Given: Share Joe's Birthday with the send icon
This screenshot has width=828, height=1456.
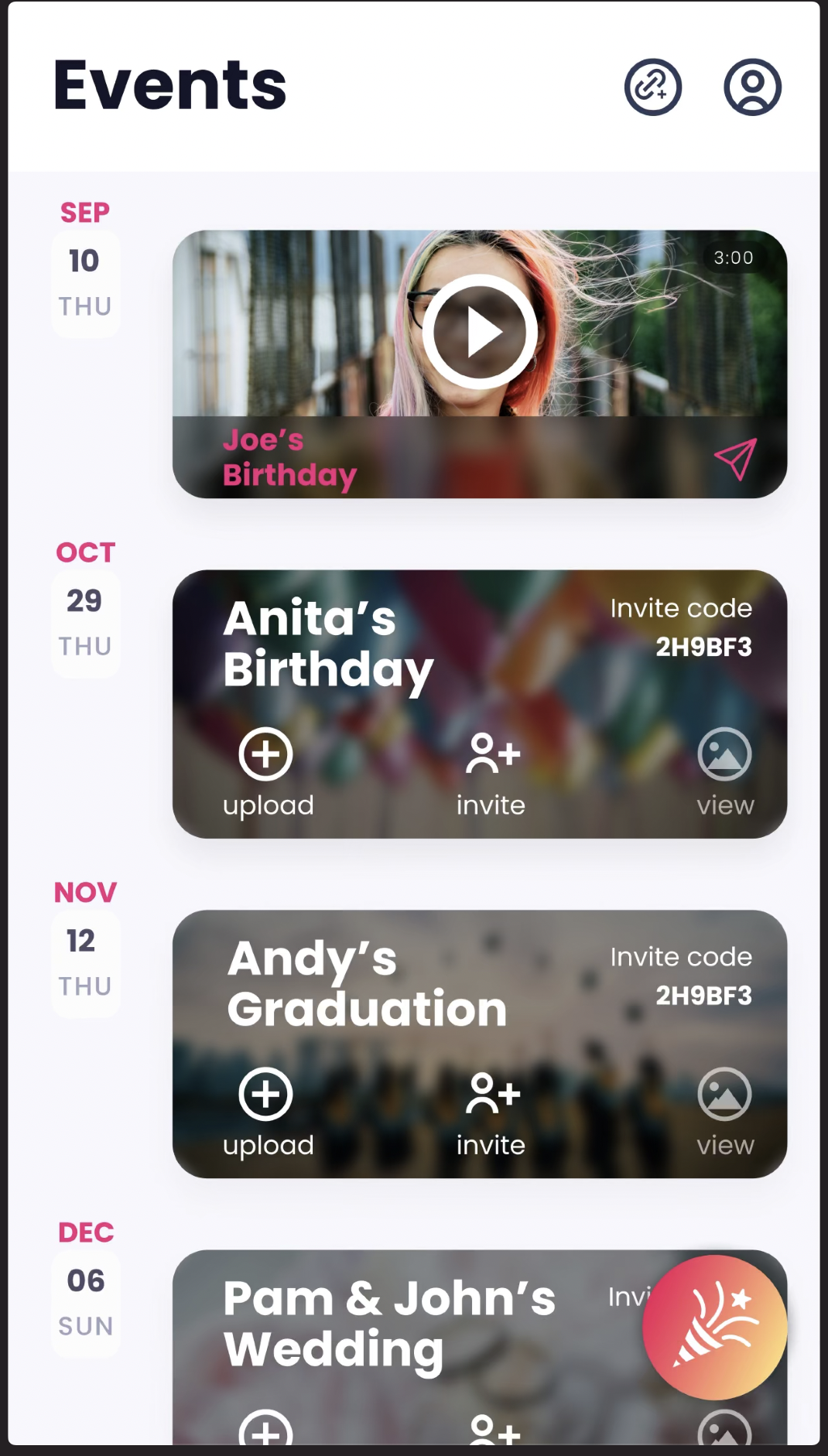Looking at the screenshot, I should tap(734, 459).
